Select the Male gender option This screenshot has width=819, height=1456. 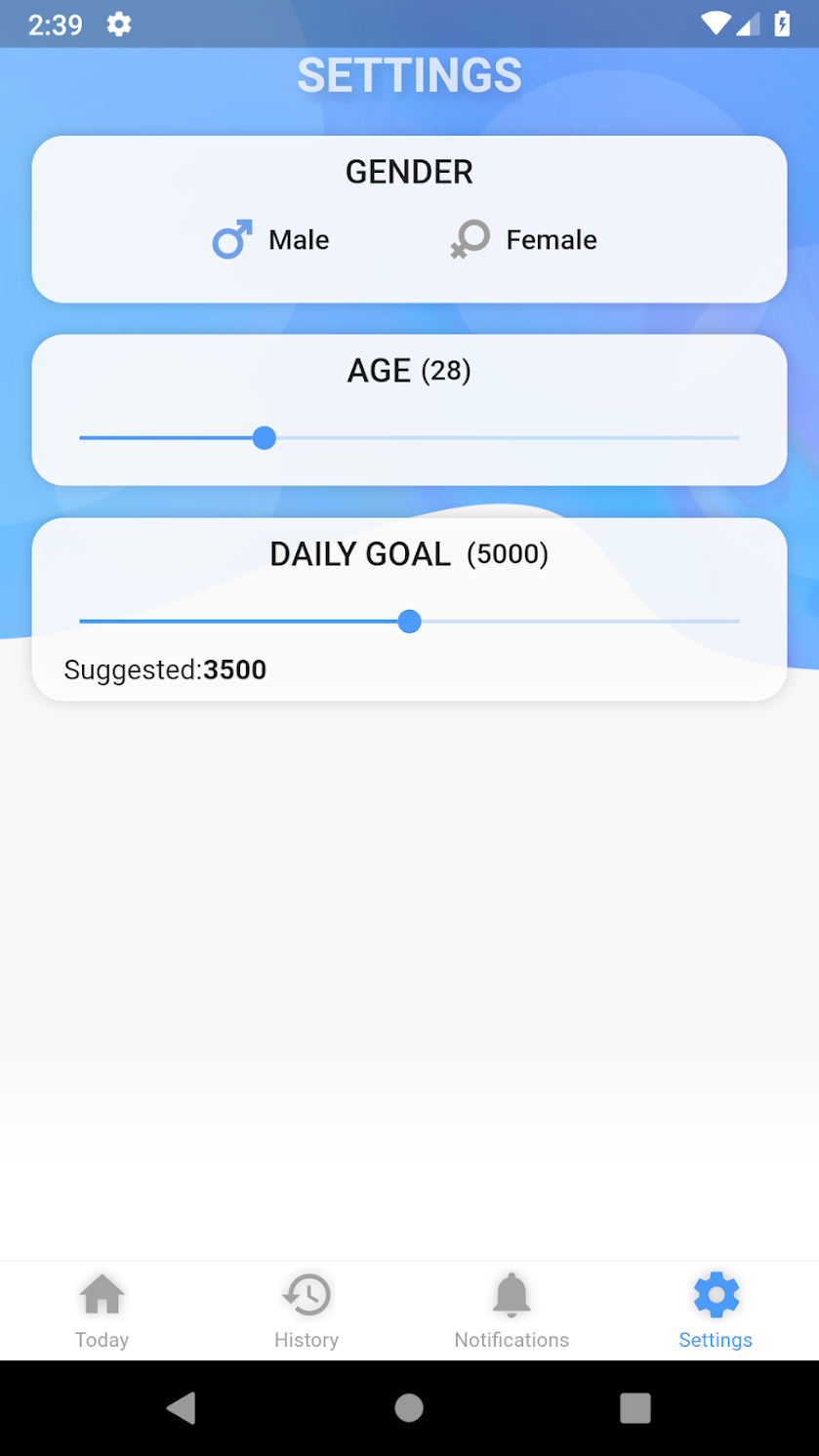pyautogui.click(x=271, y=240)
